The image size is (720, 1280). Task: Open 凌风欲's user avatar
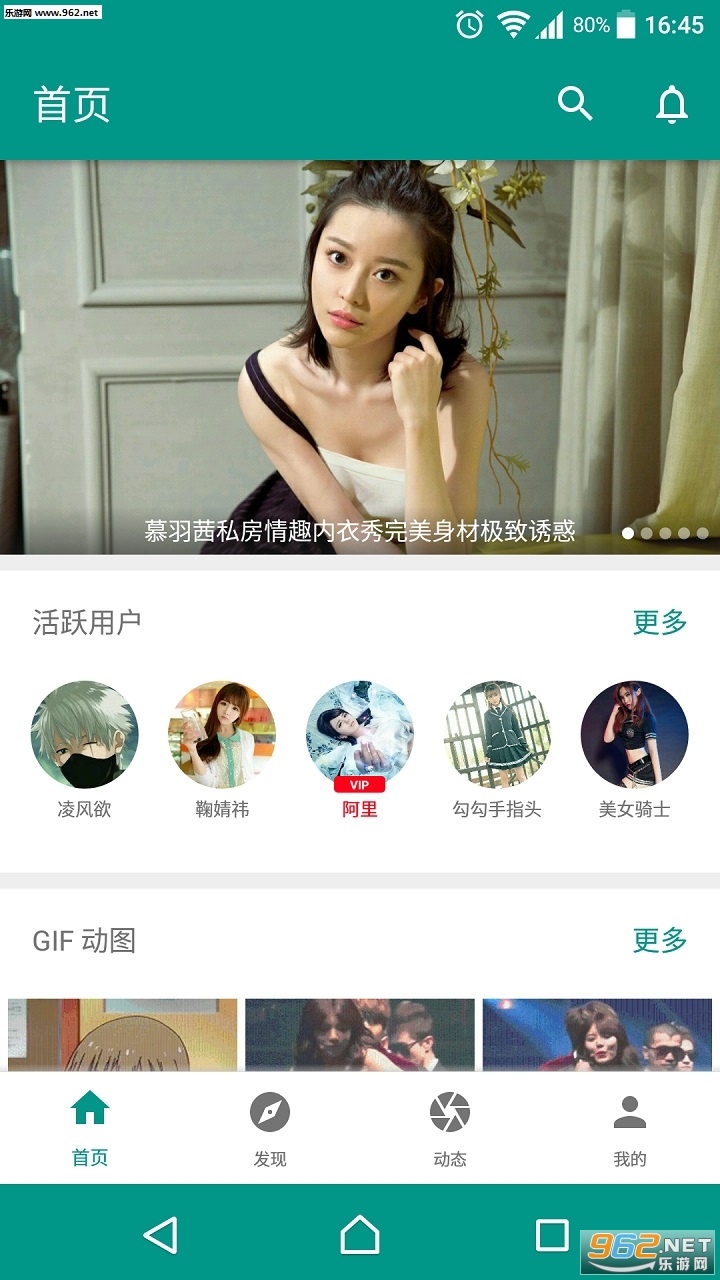click(84, 733)
